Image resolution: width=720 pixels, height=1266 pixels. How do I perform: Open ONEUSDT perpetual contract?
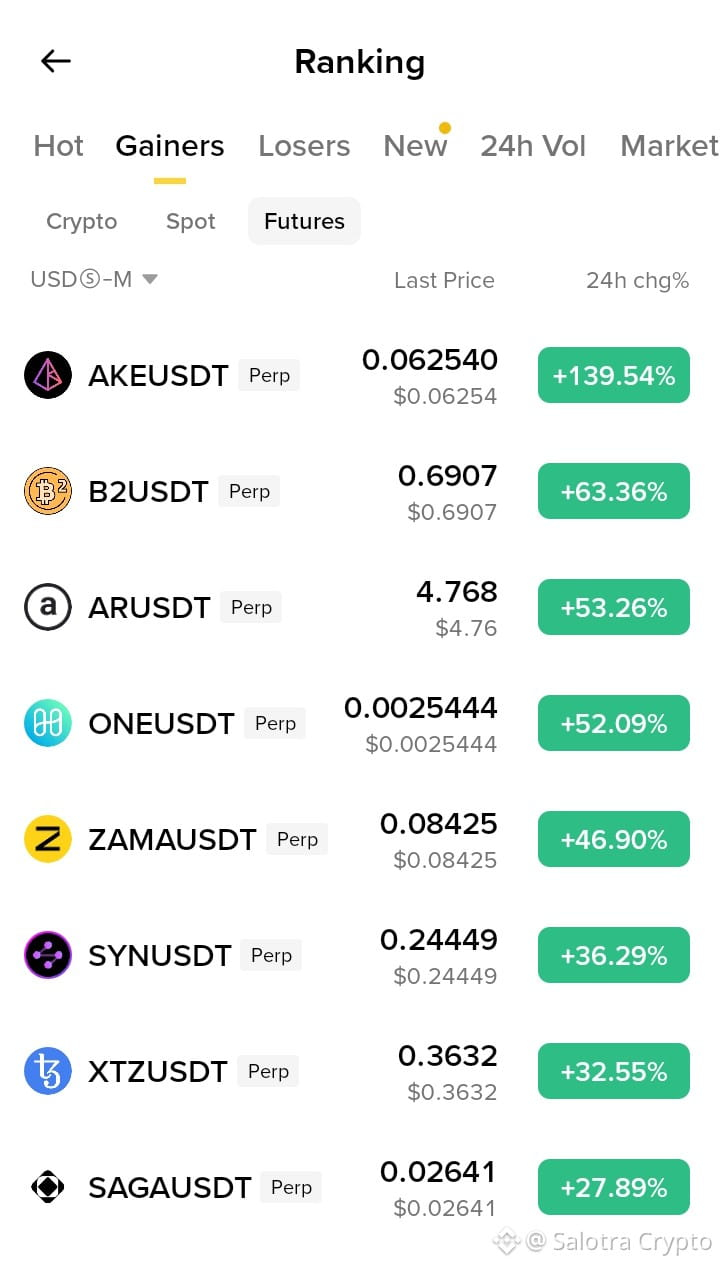pos(360,724)
